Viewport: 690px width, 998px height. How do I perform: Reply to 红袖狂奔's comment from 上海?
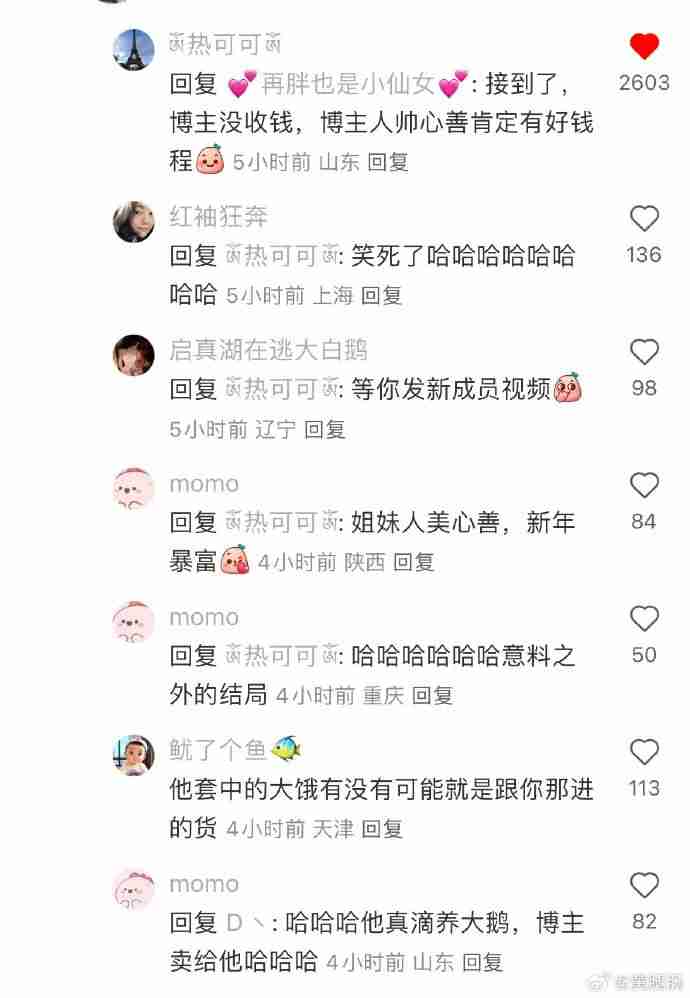tap(381, 295)
